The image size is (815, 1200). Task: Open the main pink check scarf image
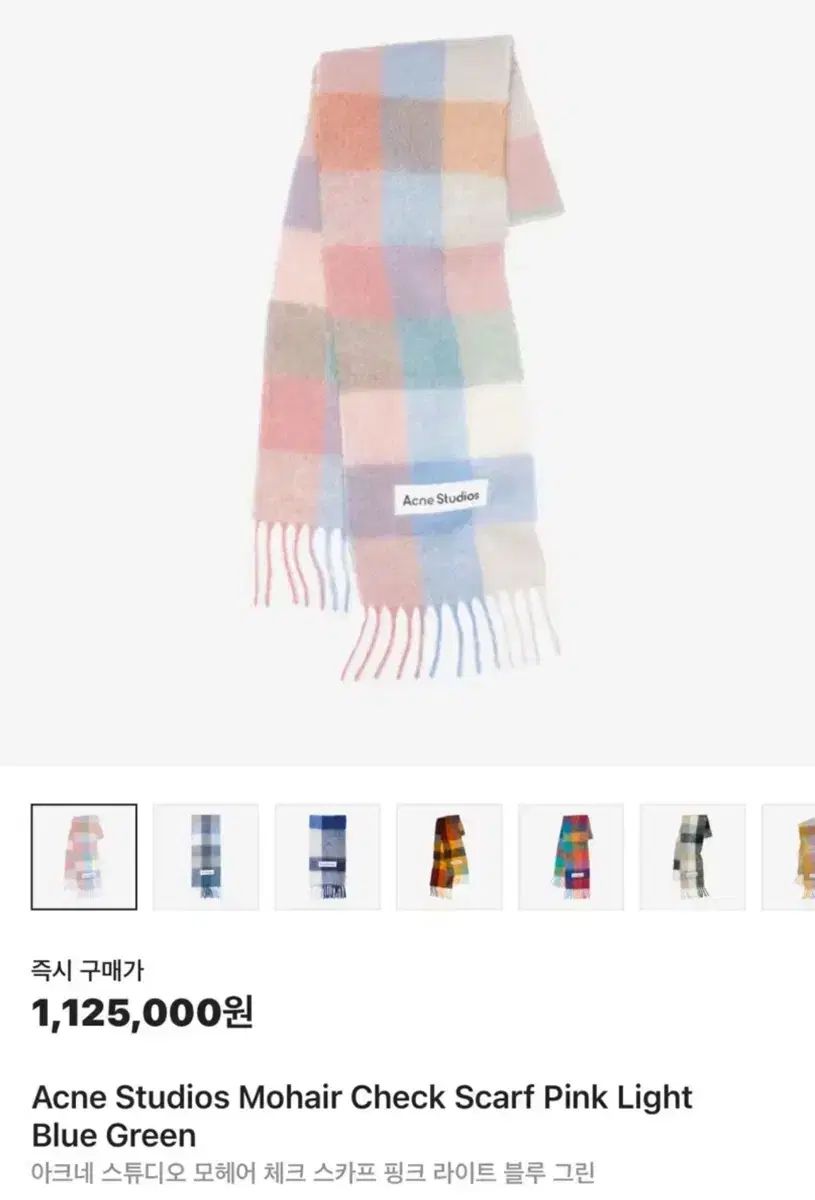[408, 380]
